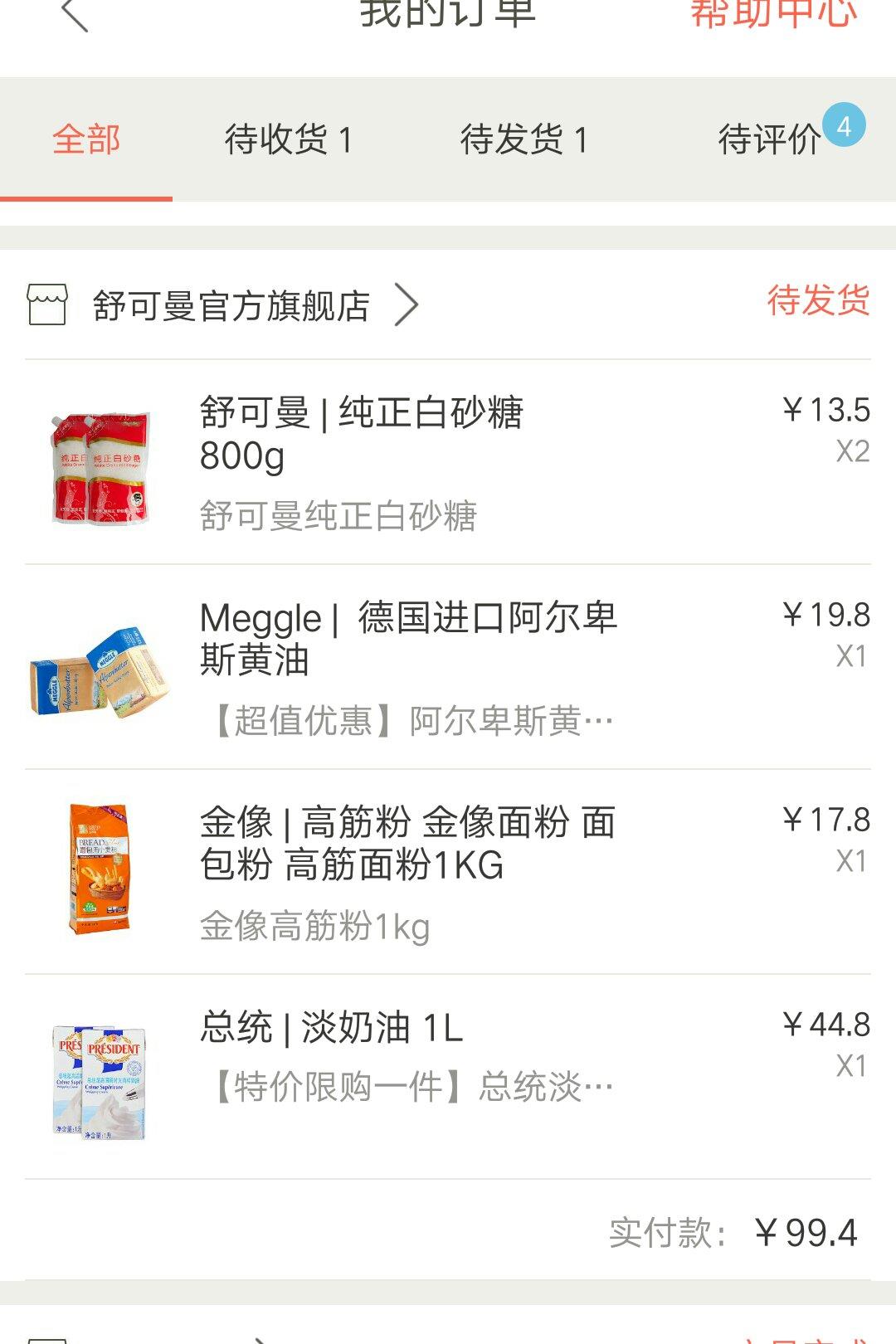Screen dimensions: 896x1344
Task: Open the 帮助中心 help center
Action: click(773, 13)
